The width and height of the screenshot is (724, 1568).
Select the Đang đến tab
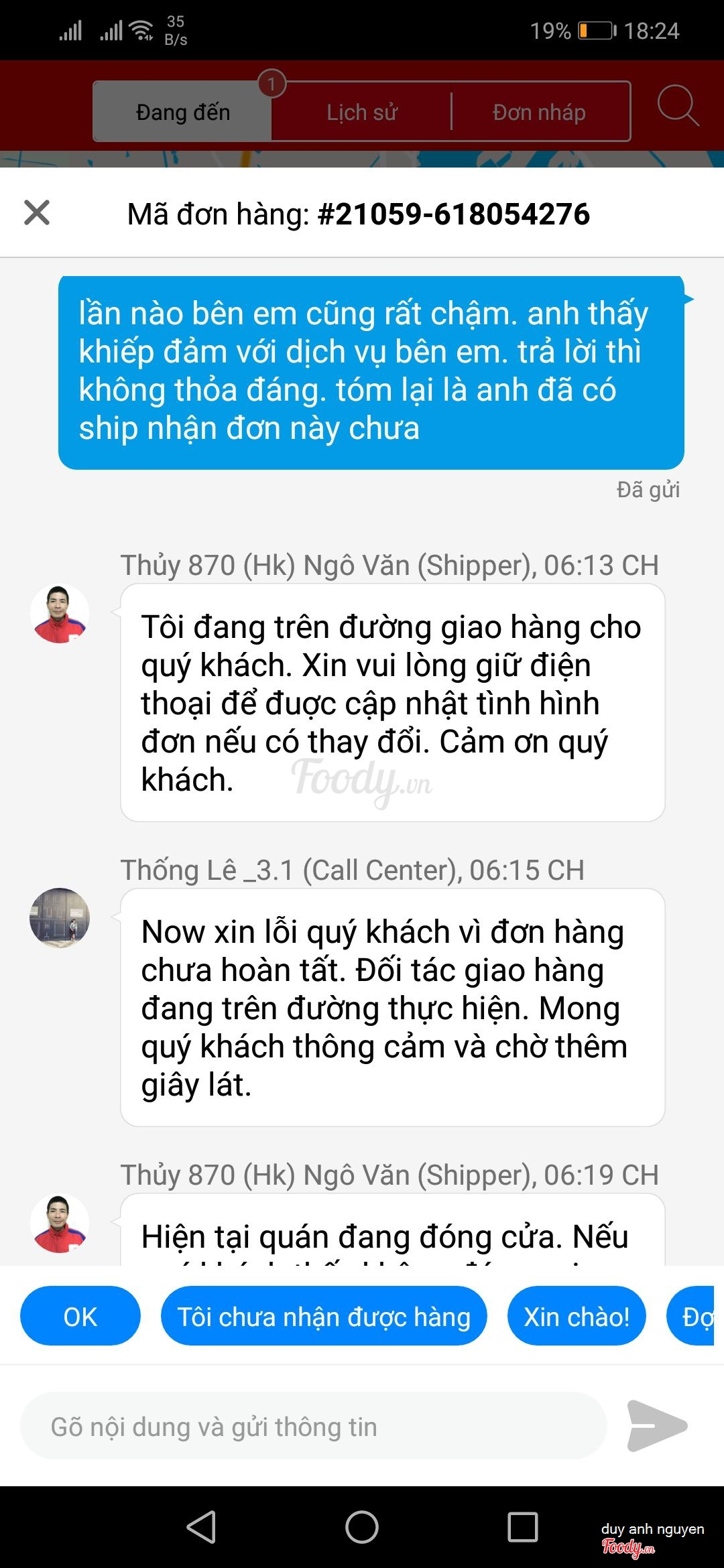(x=182, y=112)
